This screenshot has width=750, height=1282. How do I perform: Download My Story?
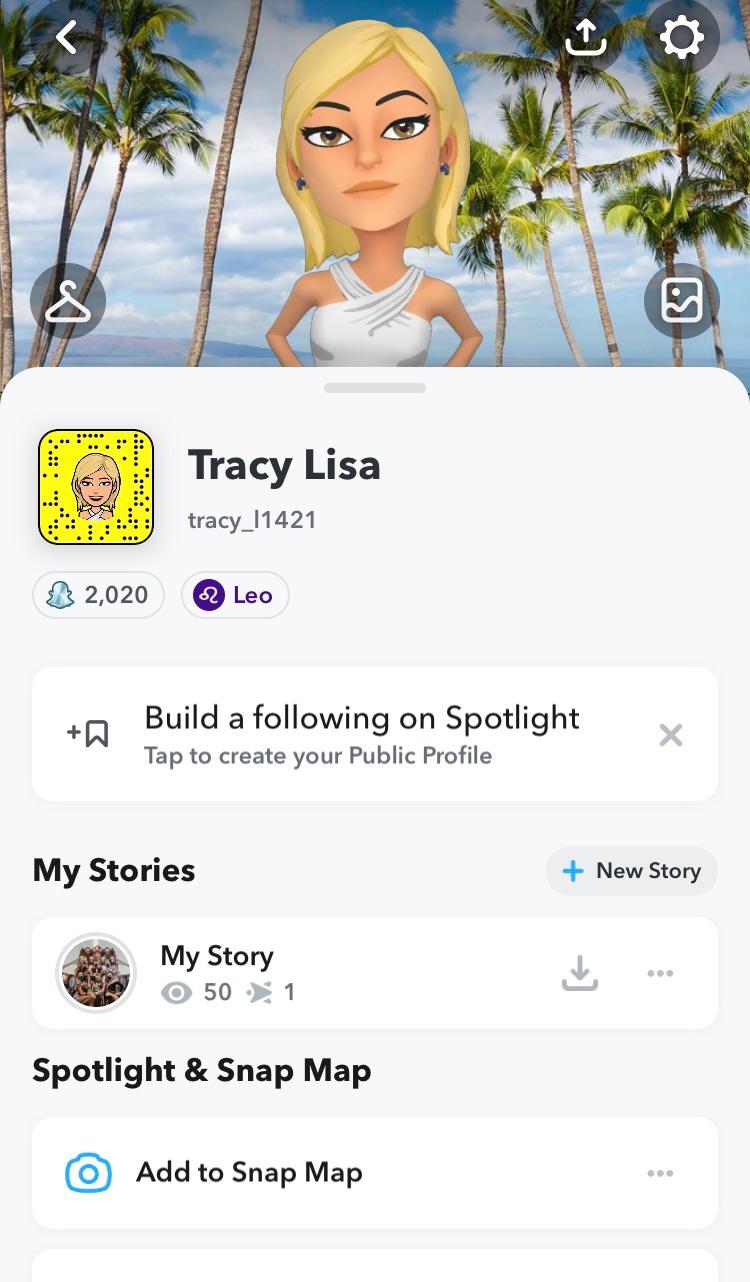(x=580, y=973)
